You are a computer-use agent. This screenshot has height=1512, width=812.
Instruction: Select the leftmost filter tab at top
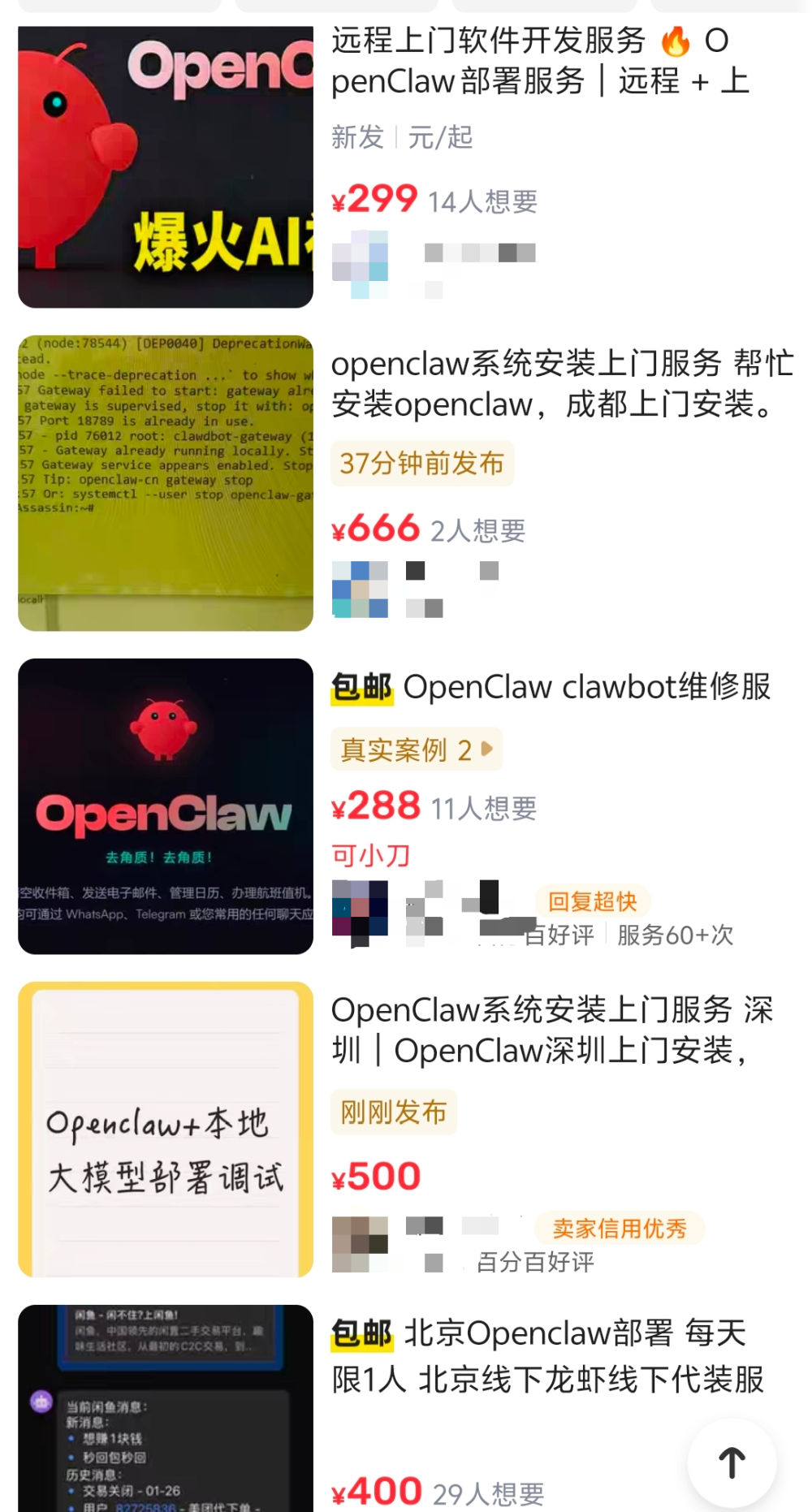point(120,6)
